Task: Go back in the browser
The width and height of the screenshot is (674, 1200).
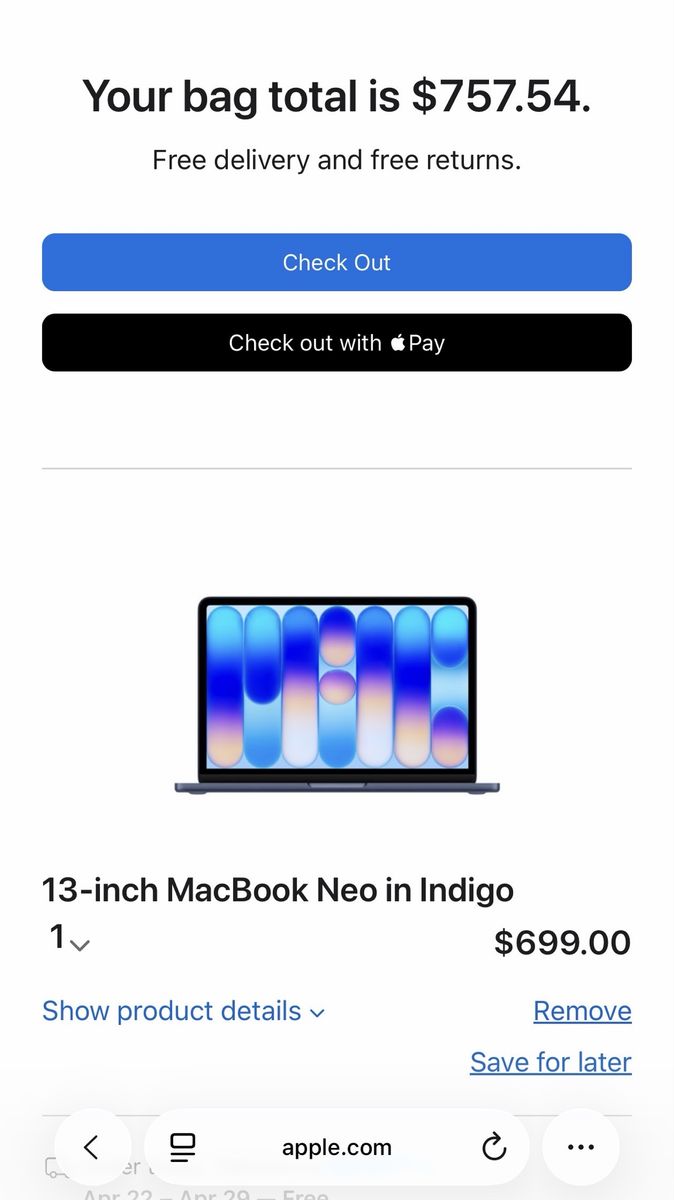Action: (x=92, y=1147)
